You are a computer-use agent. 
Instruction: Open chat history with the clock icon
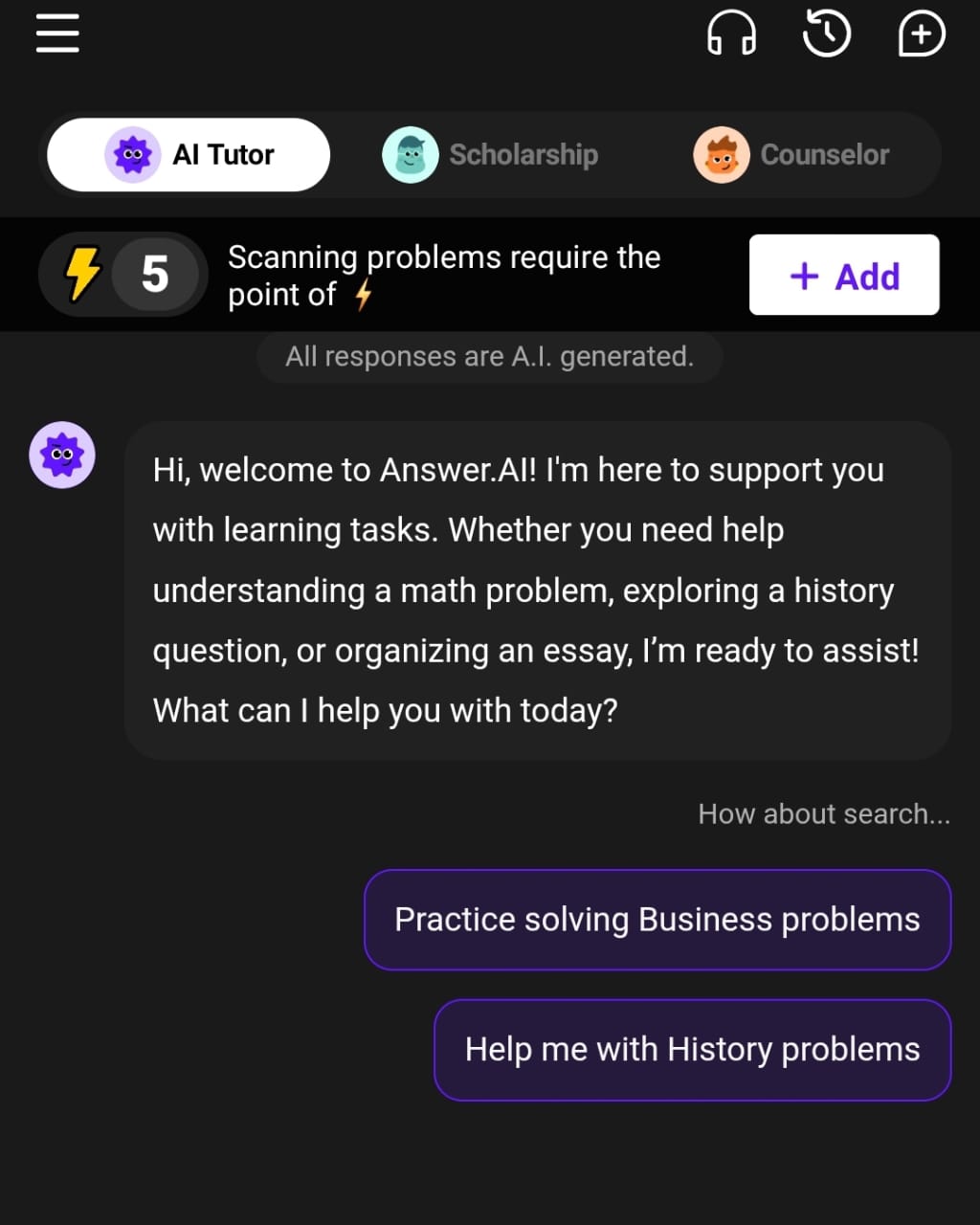click(826, 33)
